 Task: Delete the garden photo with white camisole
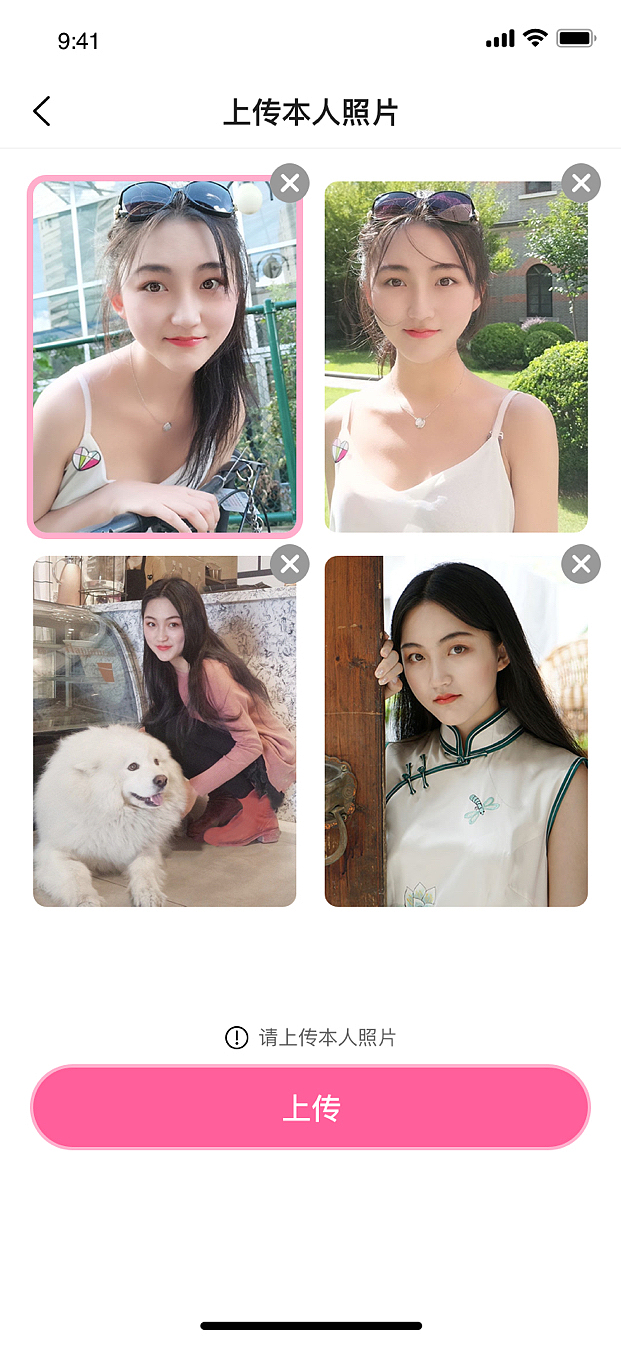(x=581, y=183)
